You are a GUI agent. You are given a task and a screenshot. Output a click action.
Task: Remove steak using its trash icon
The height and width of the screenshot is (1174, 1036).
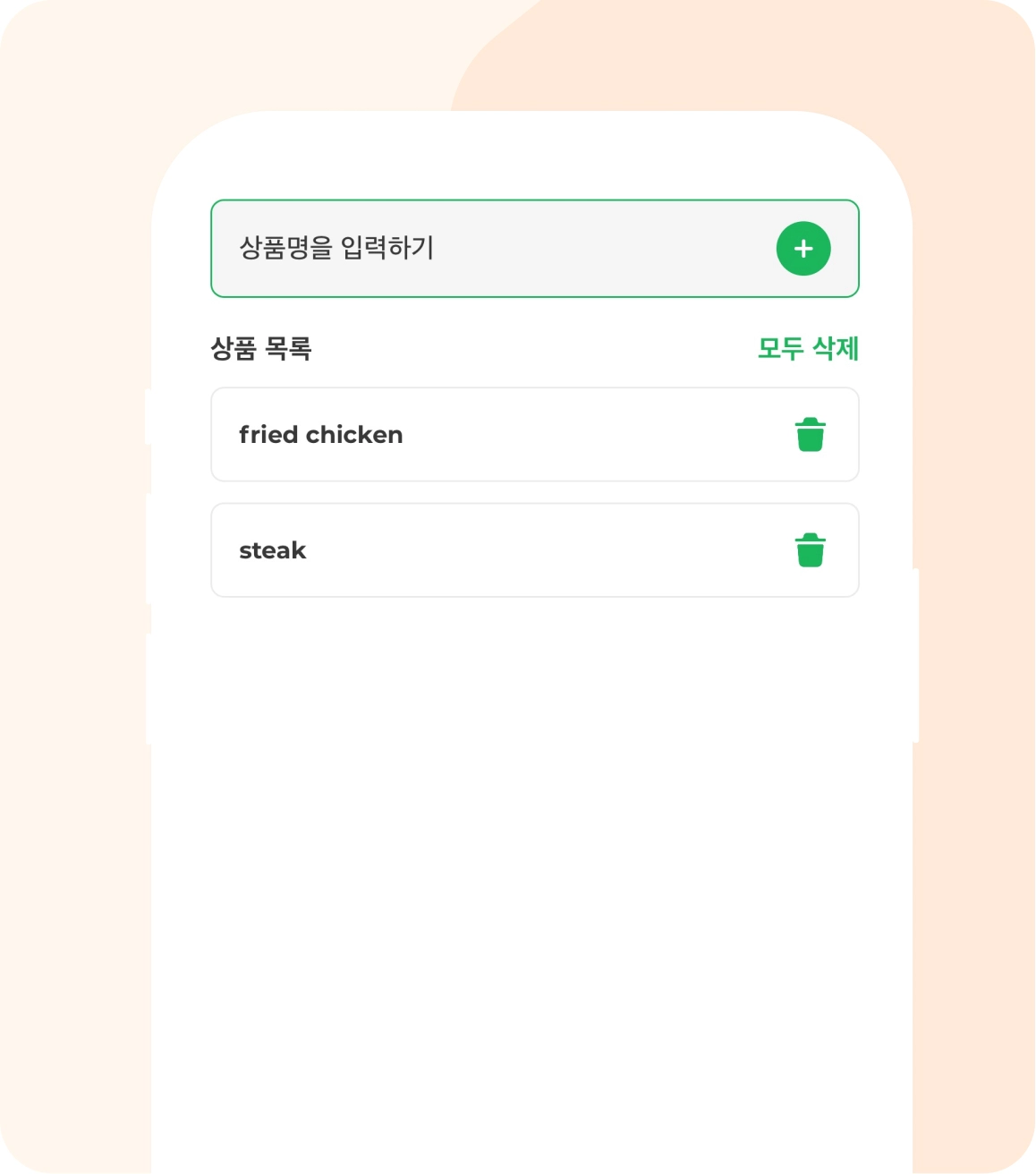tap(810, 550)
